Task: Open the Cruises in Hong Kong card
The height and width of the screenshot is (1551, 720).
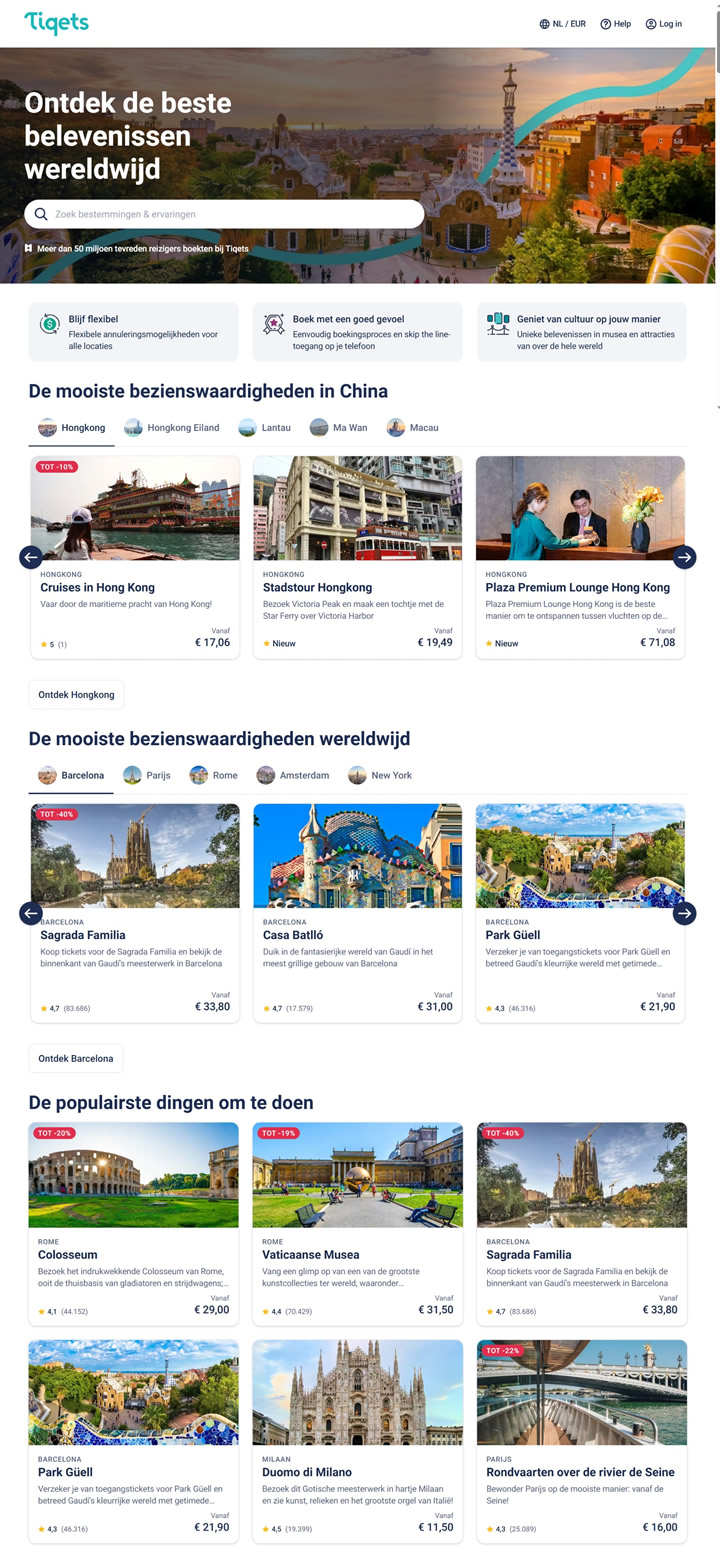Action: click(x=135, y=556)
